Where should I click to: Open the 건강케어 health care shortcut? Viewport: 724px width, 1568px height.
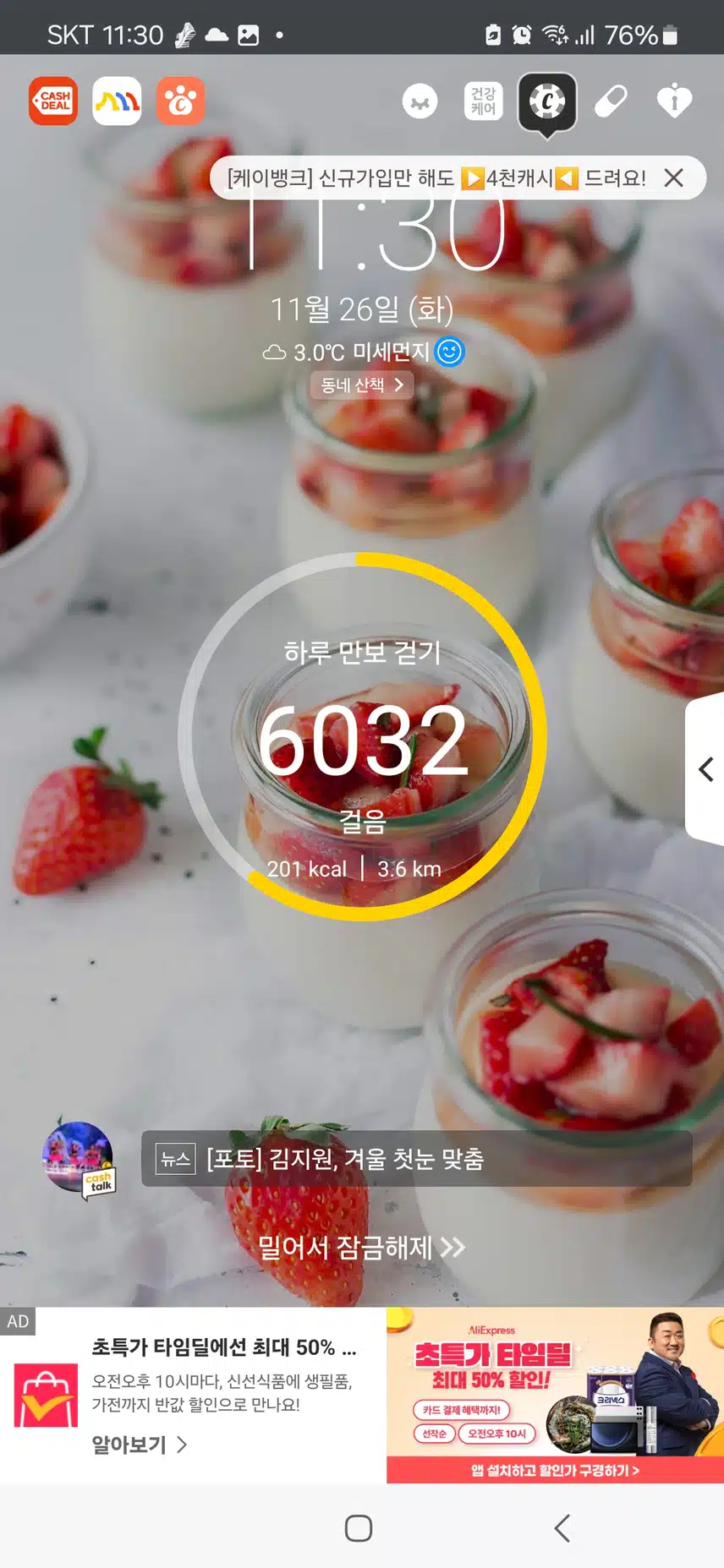483,101
